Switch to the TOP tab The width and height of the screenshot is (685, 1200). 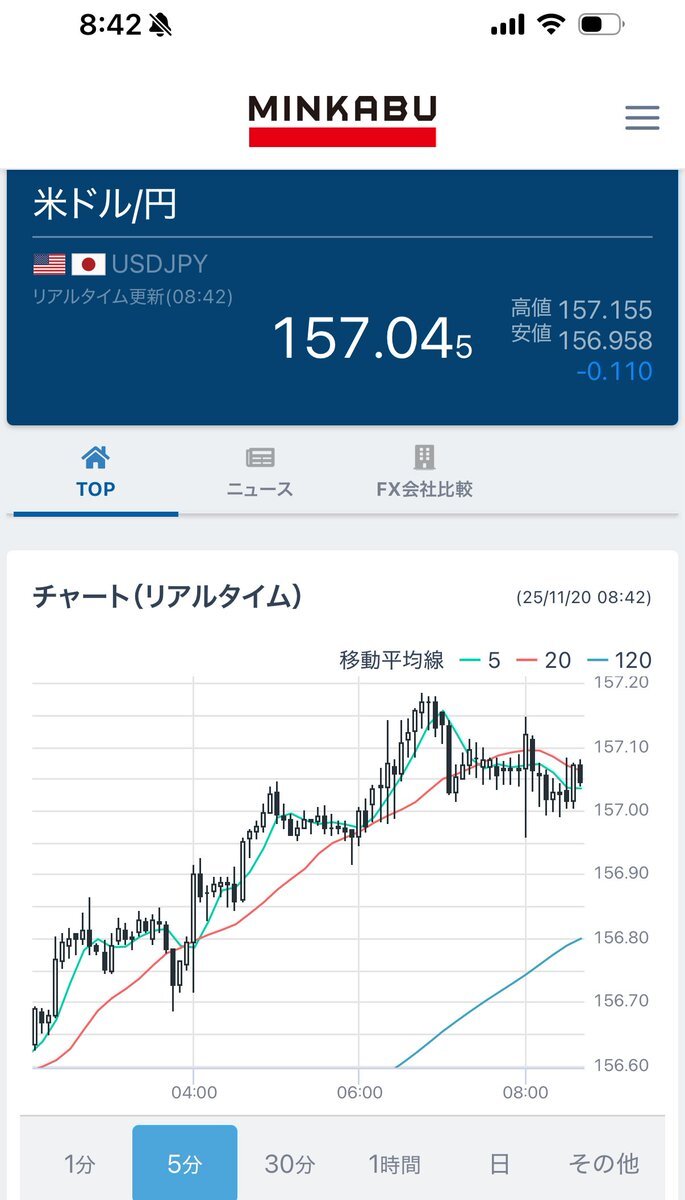point(96,473)
